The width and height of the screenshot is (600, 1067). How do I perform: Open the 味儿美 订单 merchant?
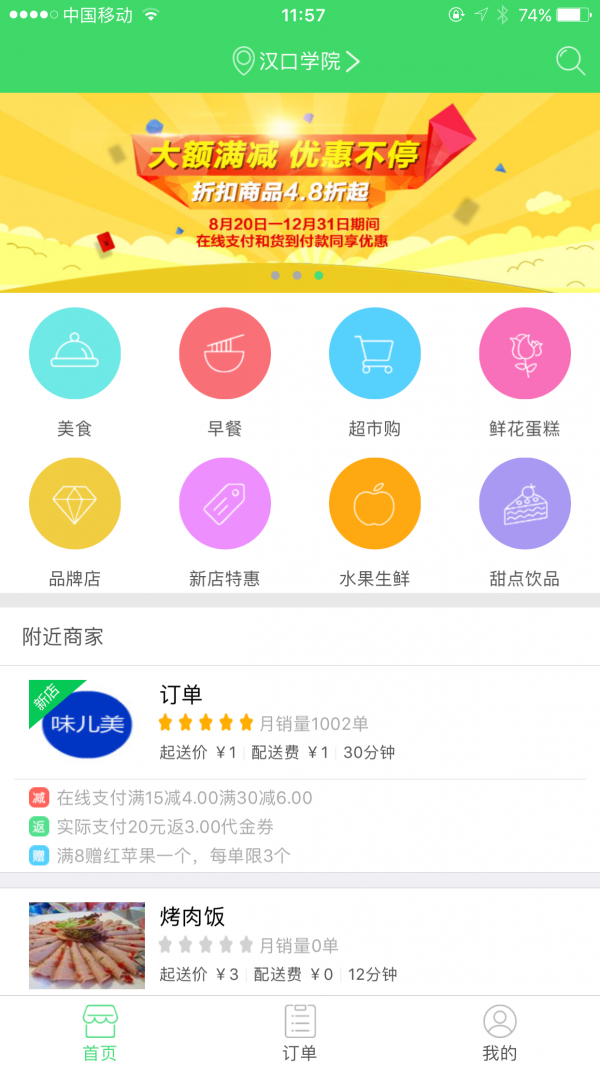[x=300, y=722]
